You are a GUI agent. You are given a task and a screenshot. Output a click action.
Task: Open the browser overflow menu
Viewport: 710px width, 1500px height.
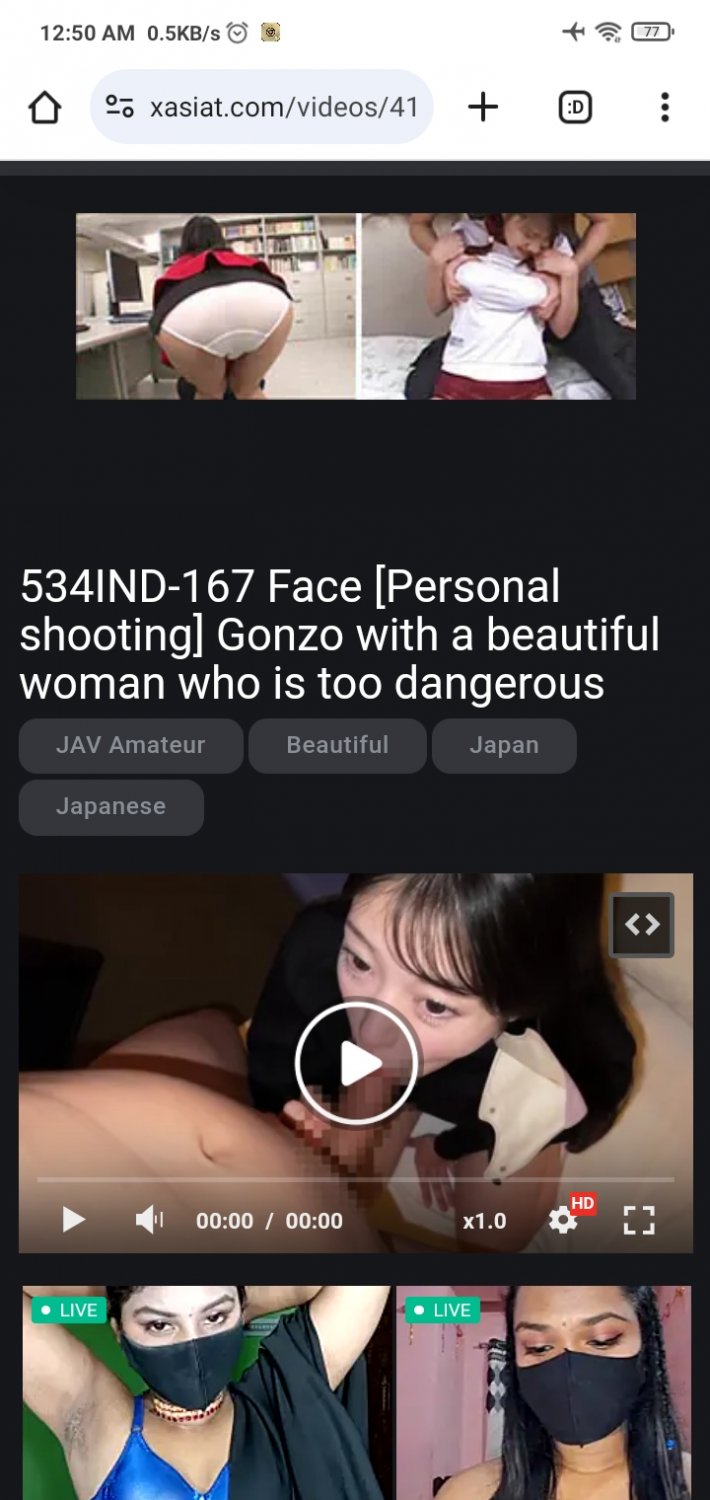(664, 107)
